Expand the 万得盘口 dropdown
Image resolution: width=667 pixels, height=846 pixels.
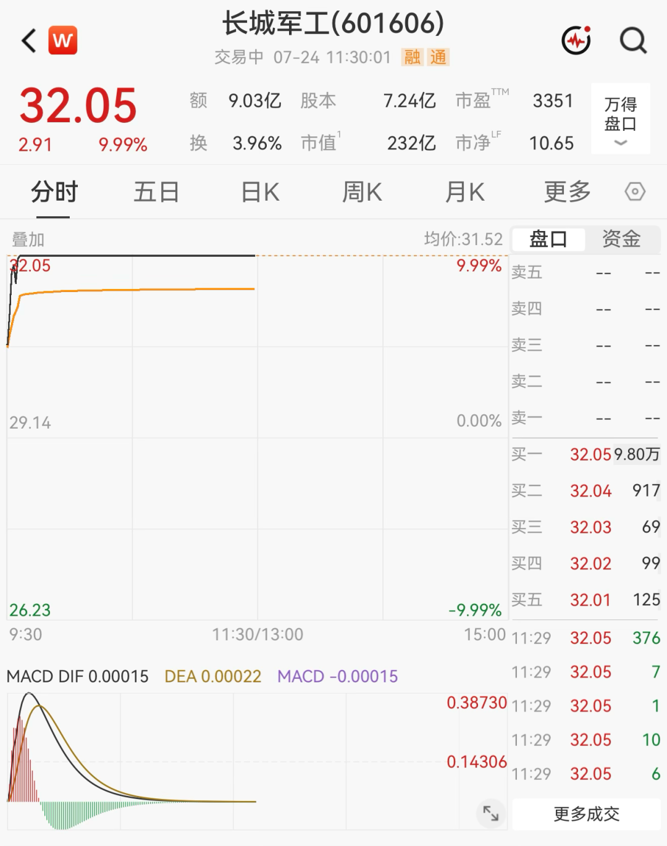(621, 119)
